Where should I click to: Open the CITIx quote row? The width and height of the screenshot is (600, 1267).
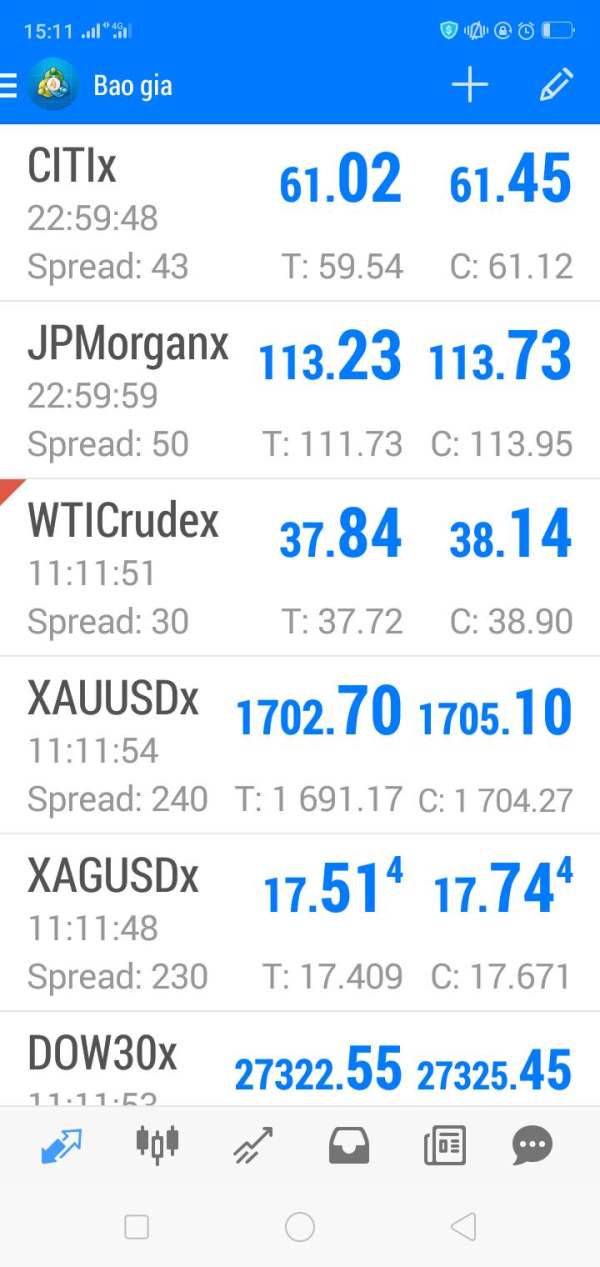point(300,212)
